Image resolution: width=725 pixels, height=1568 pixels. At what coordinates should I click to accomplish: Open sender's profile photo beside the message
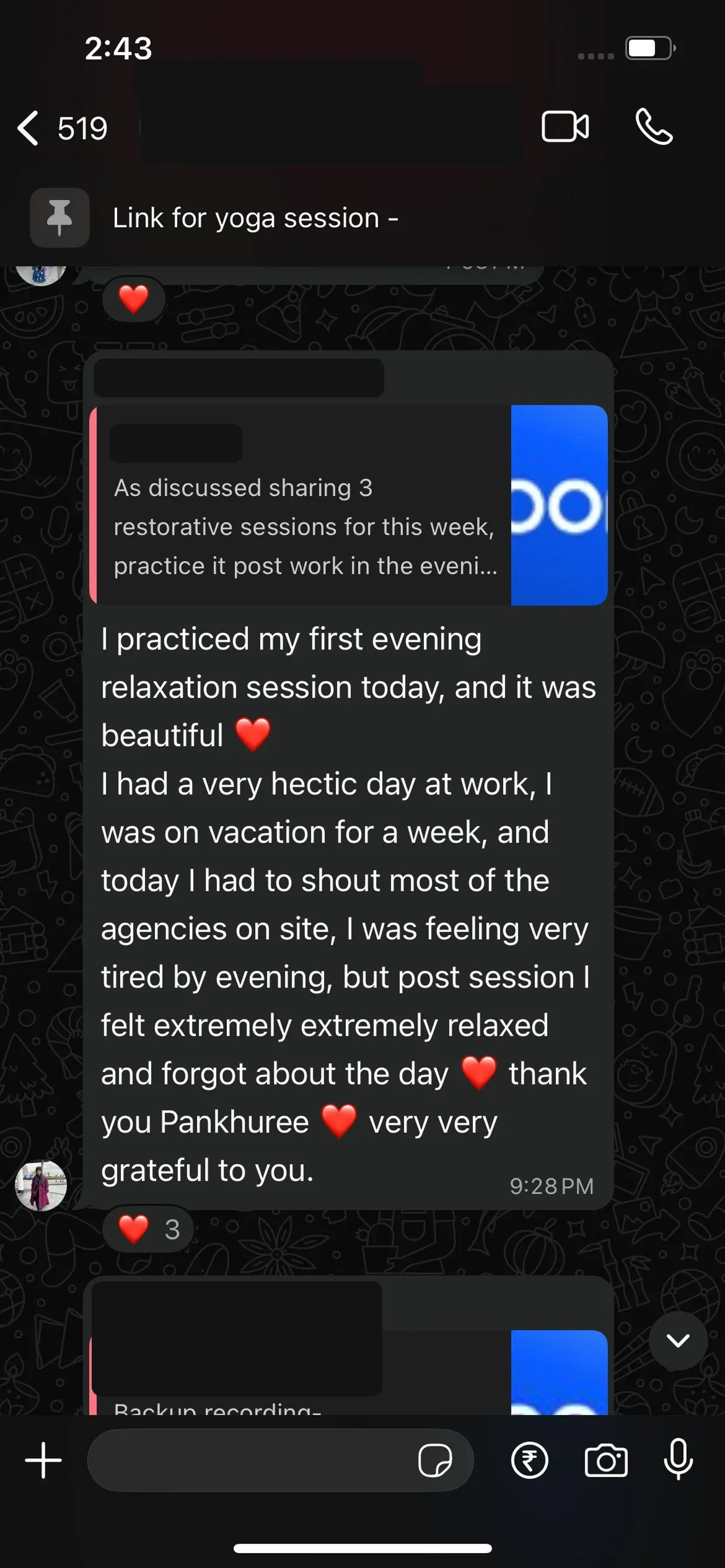41,1185
